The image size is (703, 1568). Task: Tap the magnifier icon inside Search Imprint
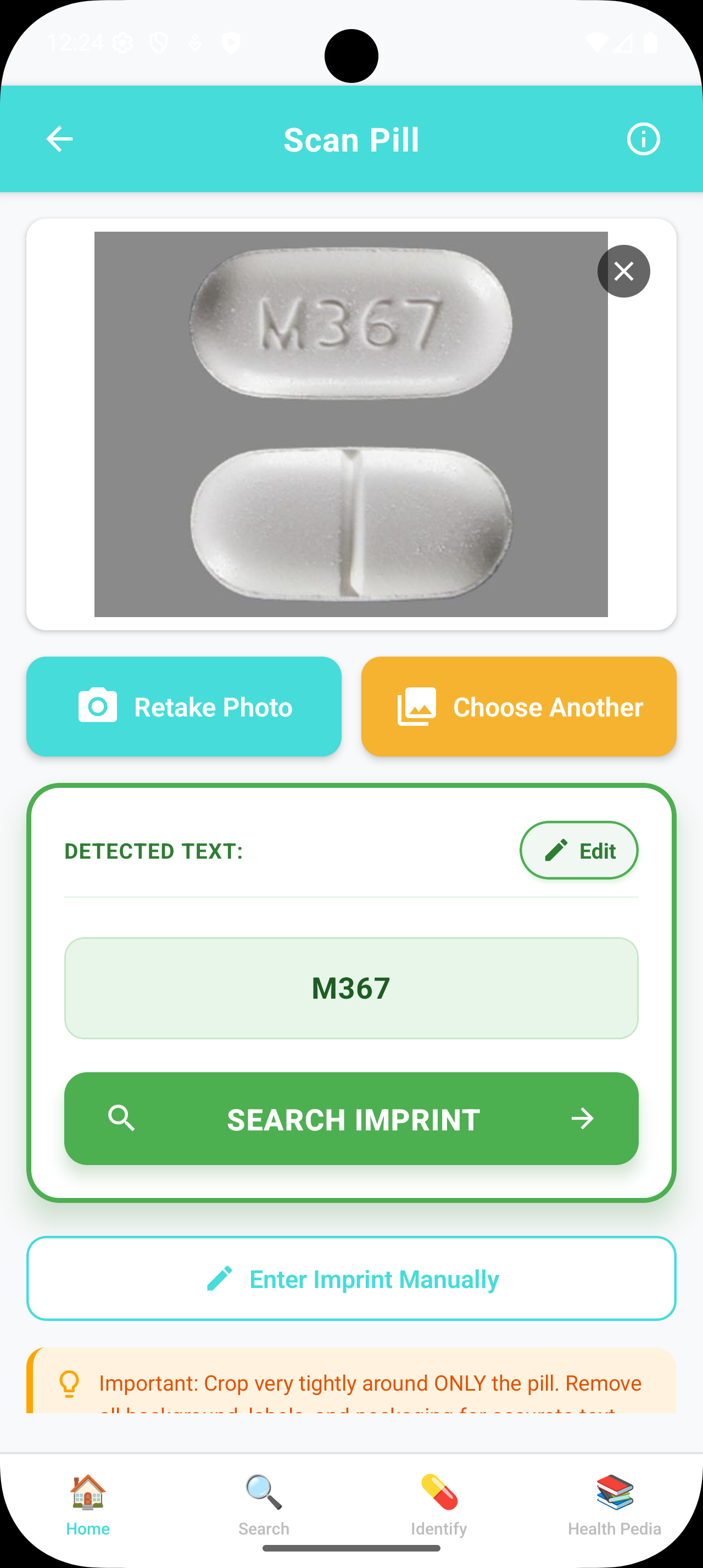122,1118
